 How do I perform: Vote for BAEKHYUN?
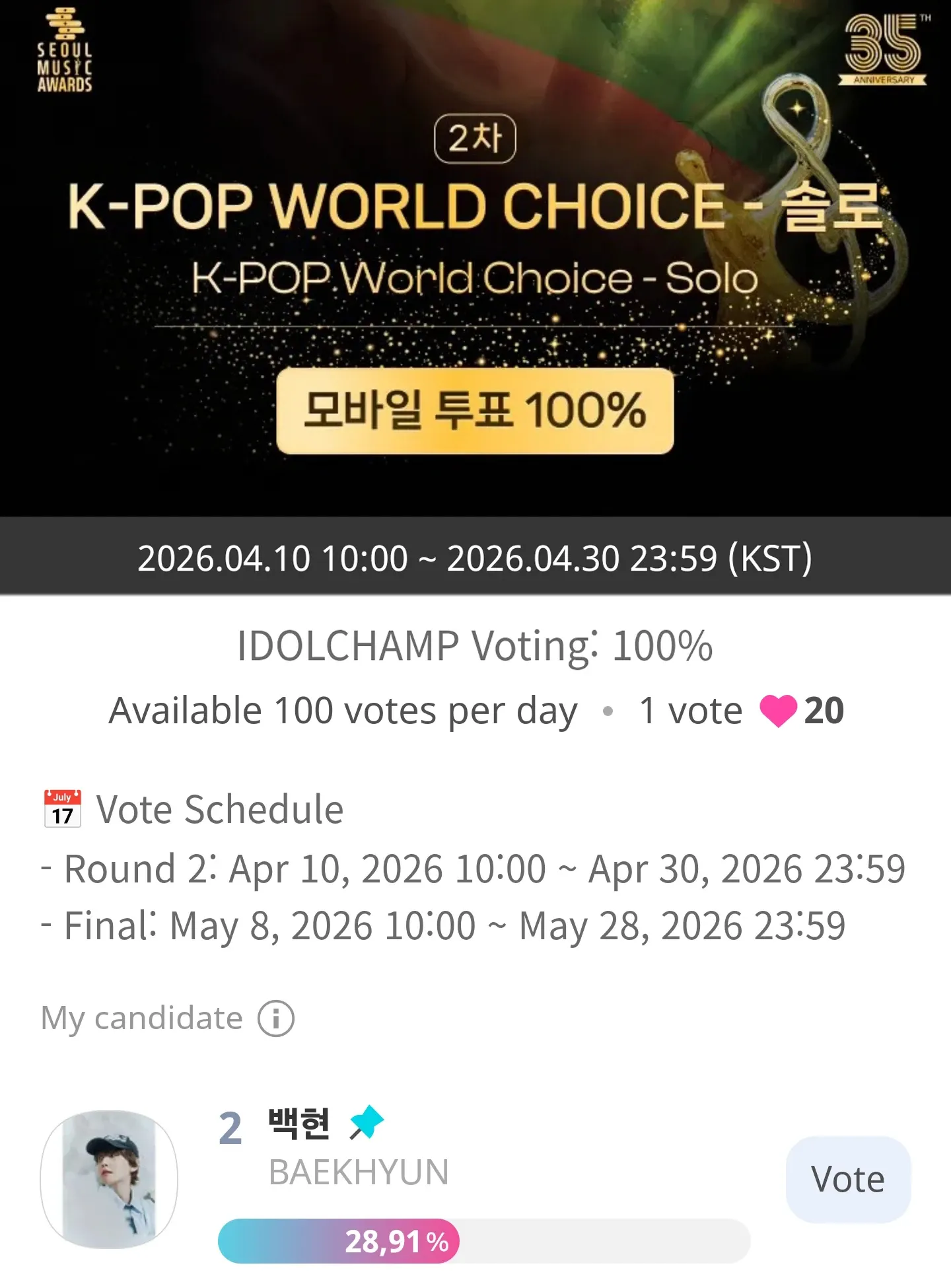pos(848,1180)
